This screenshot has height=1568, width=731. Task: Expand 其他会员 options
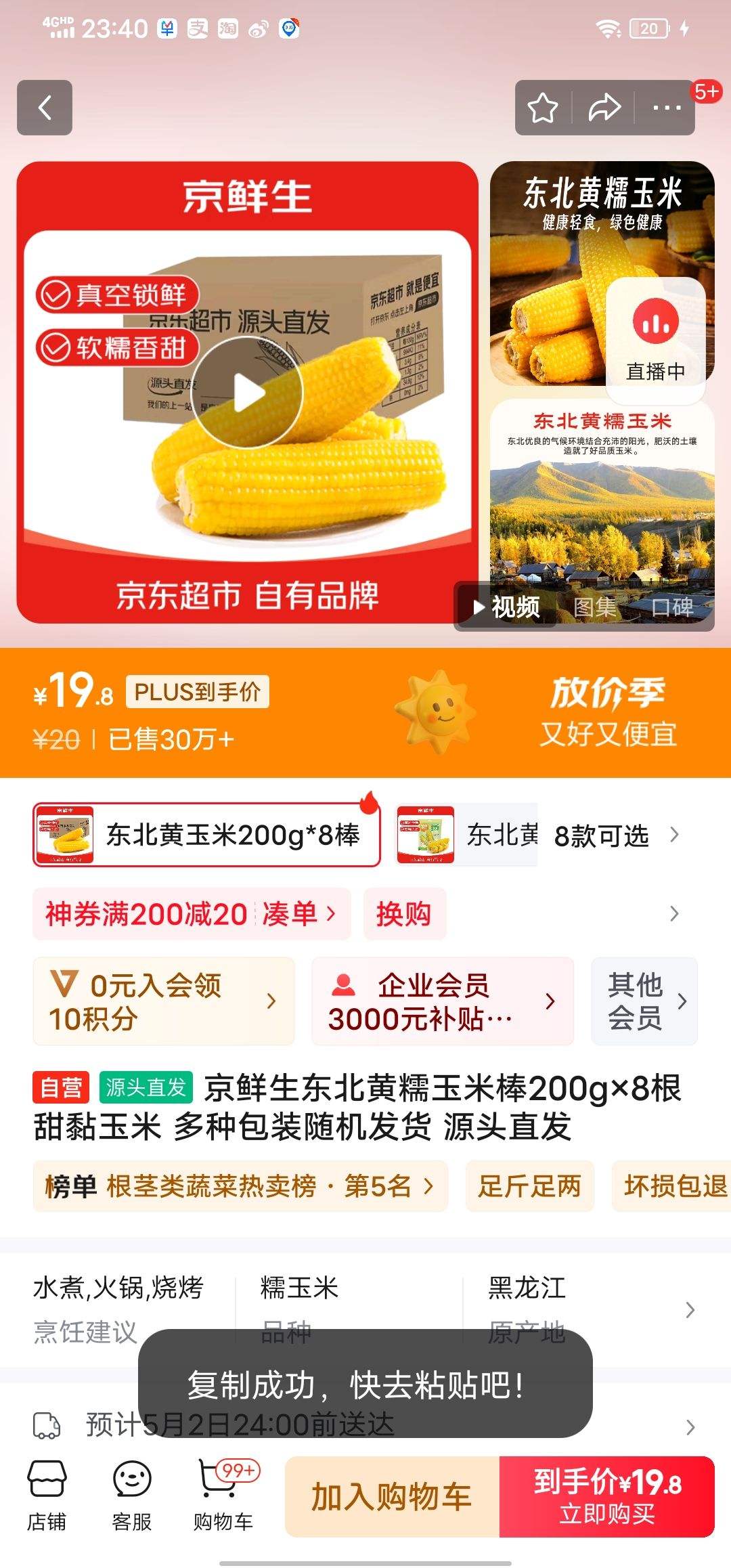pyautogui.click(x=644, y=1001)
